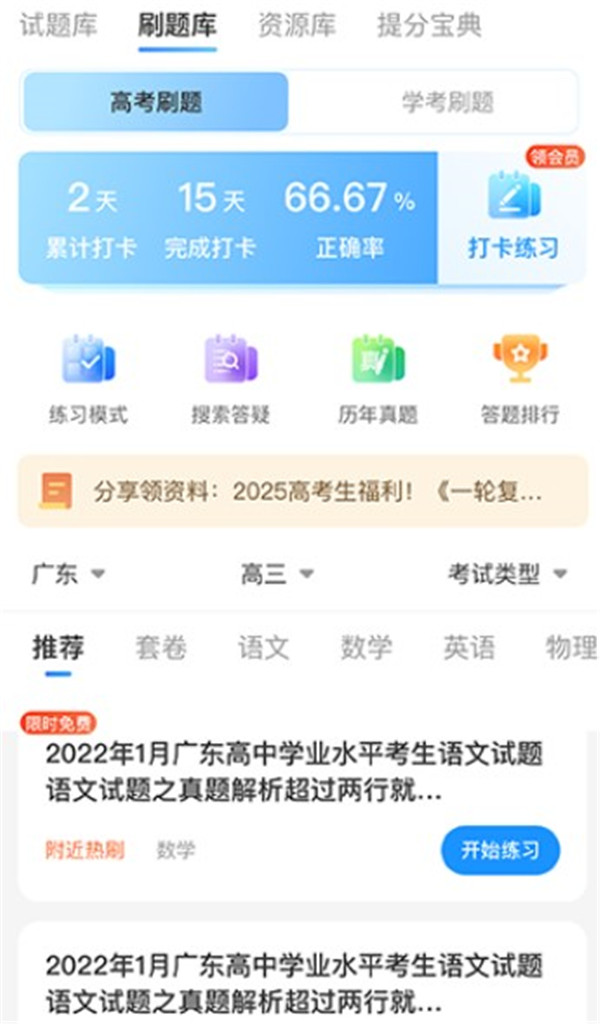Screen dimensions: 600x1024
Task: Switch to the 套卷 category tab
Action: tap(161, 647)
